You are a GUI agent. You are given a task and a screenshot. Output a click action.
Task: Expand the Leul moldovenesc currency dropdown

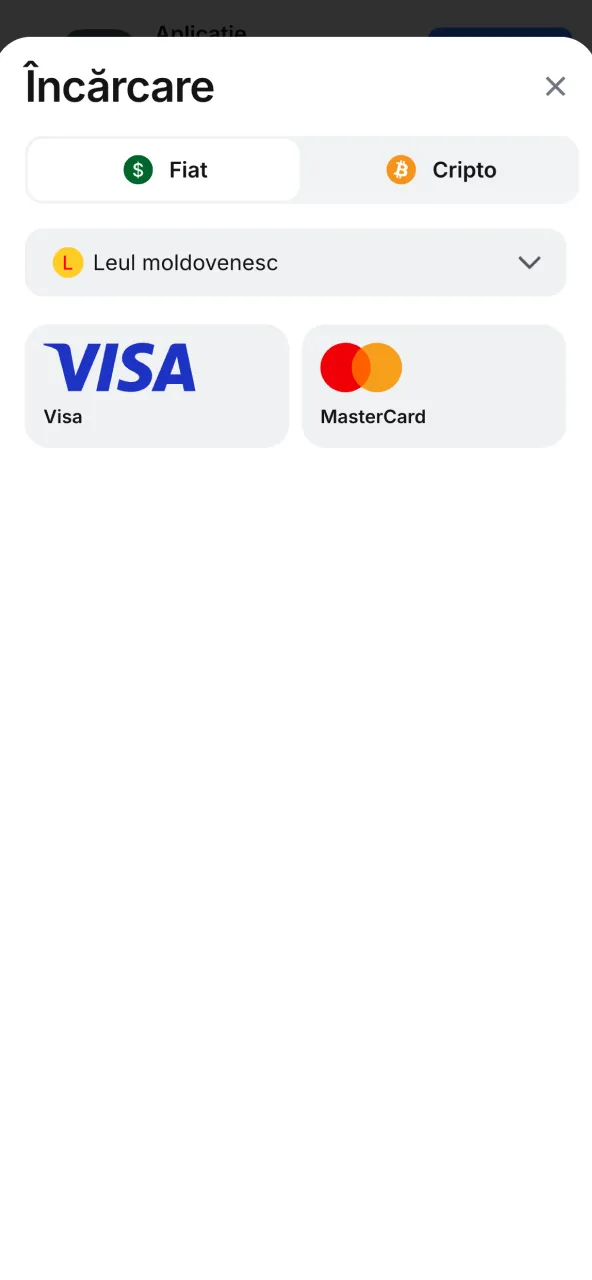(x=296, y=263)
